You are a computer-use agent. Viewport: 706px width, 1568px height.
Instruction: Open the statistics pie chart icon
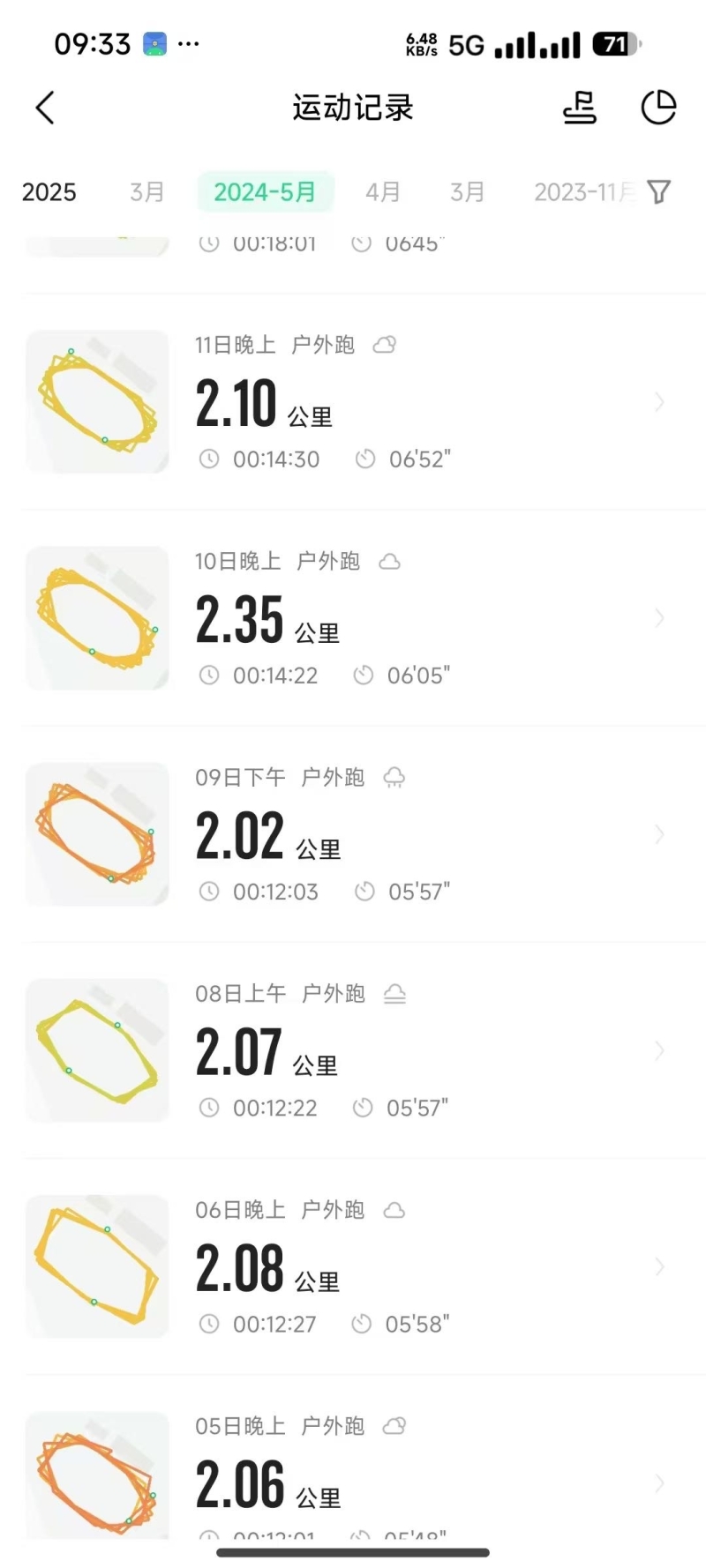coord(657,108)
